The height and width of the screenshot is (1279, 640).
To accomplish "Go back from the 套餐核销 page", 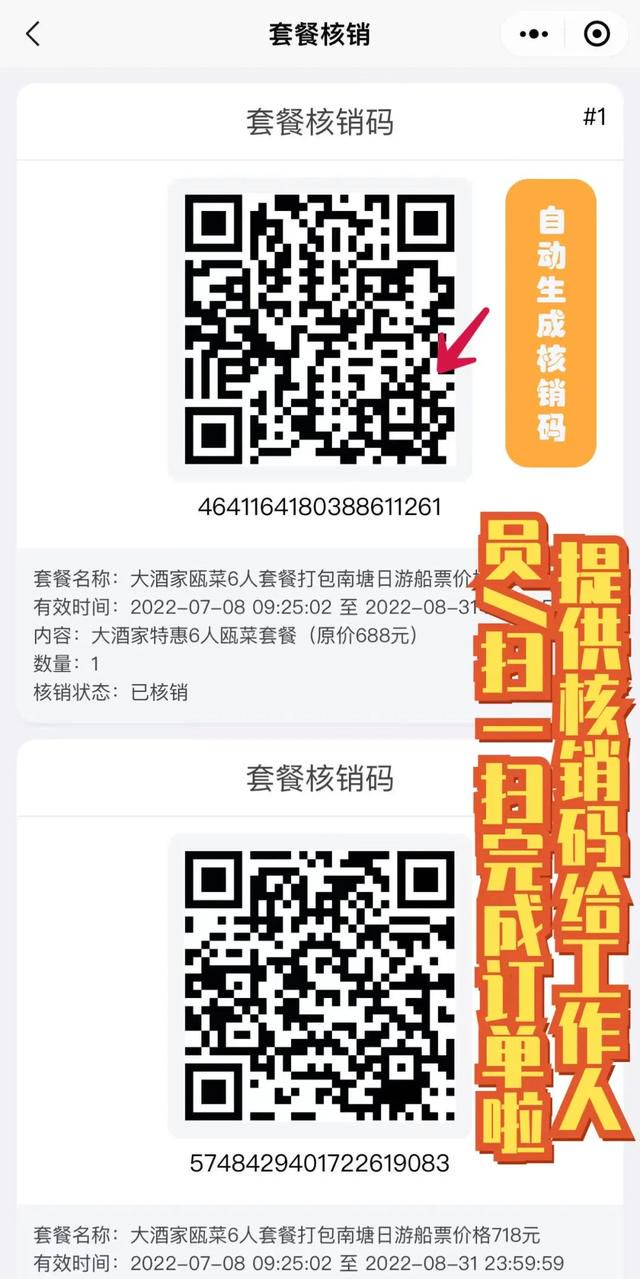I will [33, 34].
